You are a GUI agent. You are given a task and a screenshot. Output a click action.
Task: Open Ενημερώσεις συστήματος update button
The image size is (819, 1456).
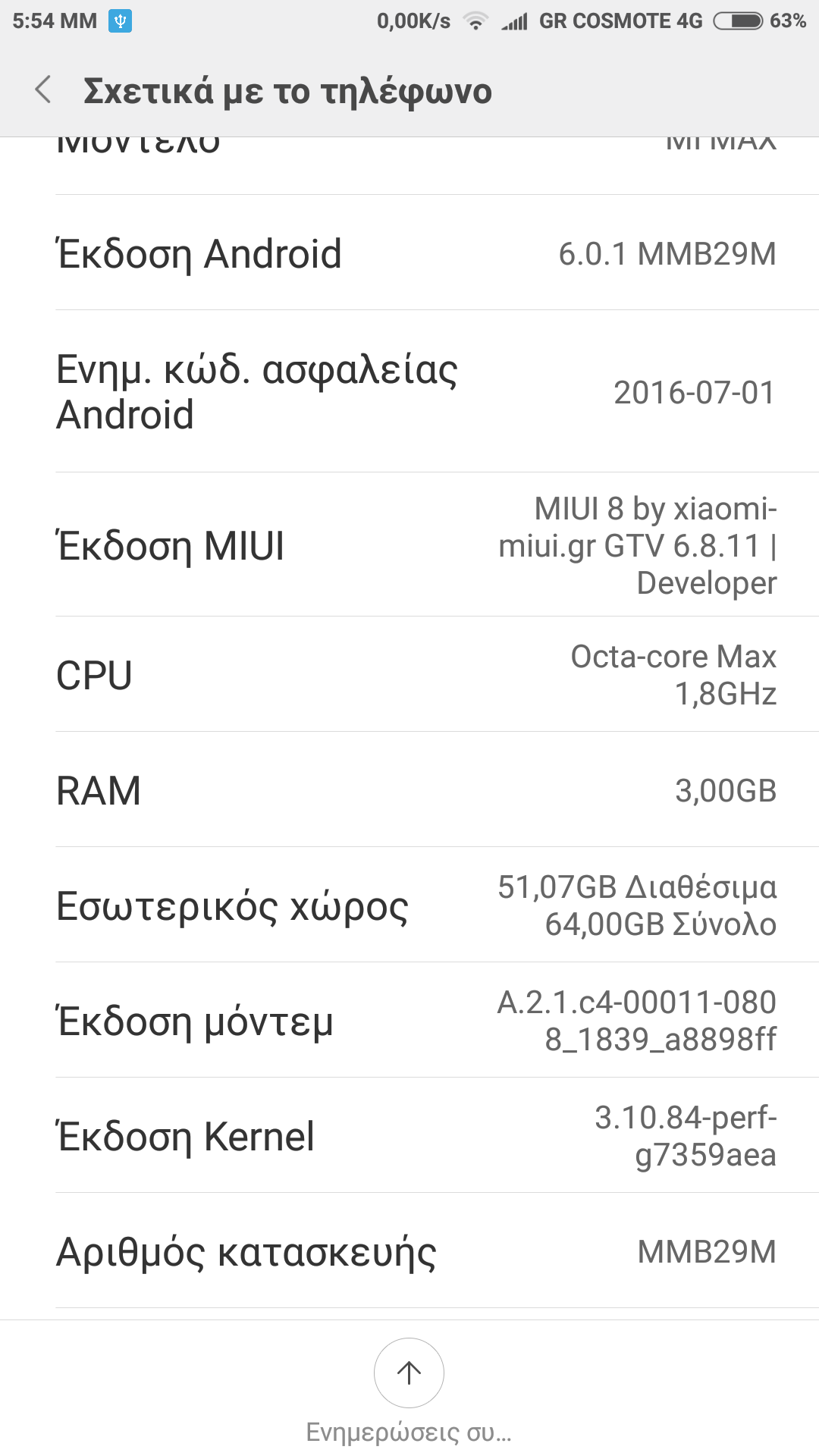click(x=409, y=1373)
